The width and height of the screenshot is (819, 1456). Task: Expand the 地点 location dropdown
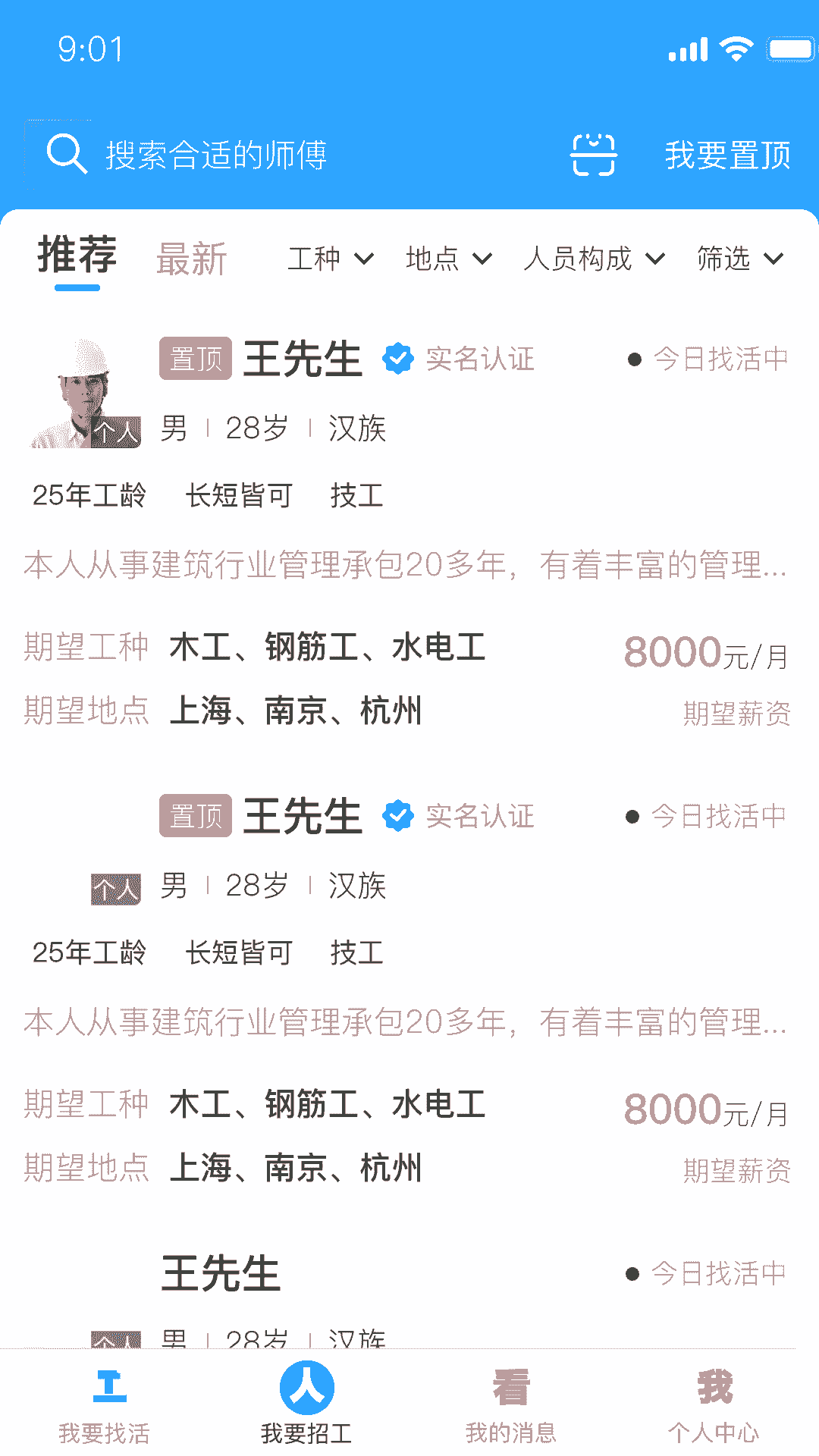(x=449, y=259)
